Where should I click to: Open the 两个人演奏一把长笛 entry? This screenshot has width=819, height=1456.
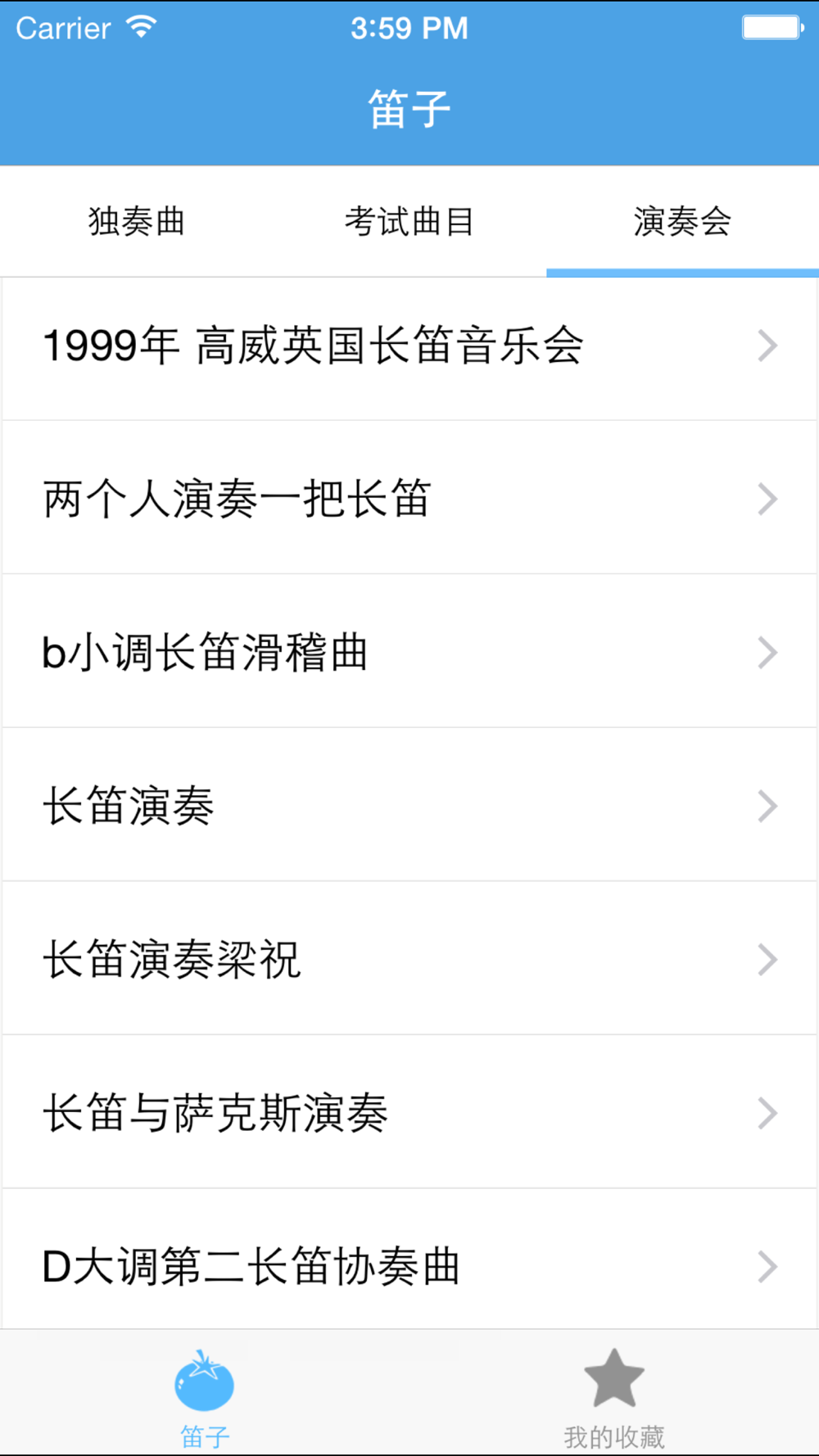point(409,499)
